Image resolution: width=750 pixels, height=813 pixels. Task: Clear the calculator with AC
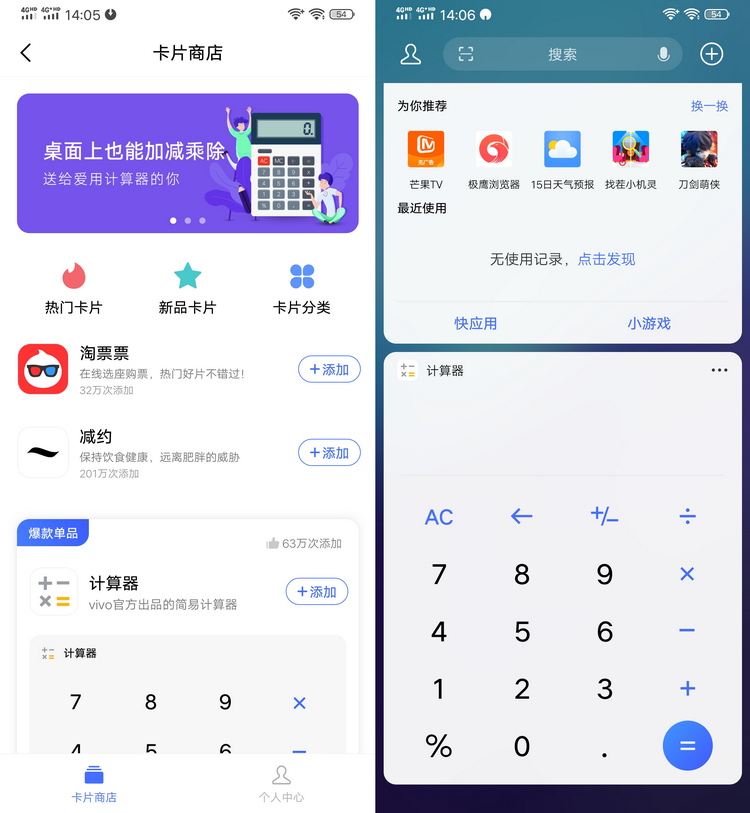(439, 517)
